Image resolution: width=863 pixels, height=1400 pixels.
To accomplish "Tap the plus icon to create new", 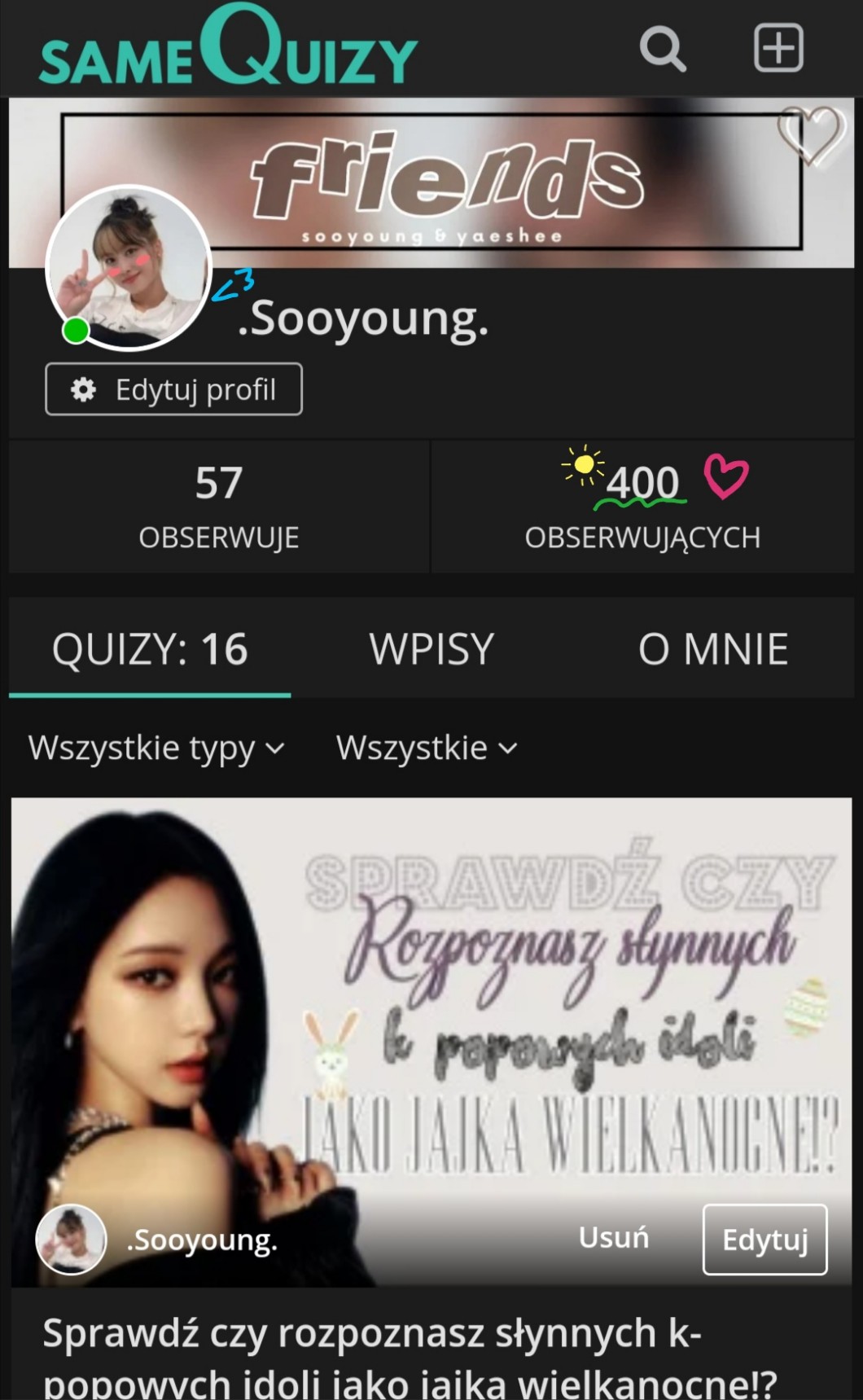I will pos(778,48).
